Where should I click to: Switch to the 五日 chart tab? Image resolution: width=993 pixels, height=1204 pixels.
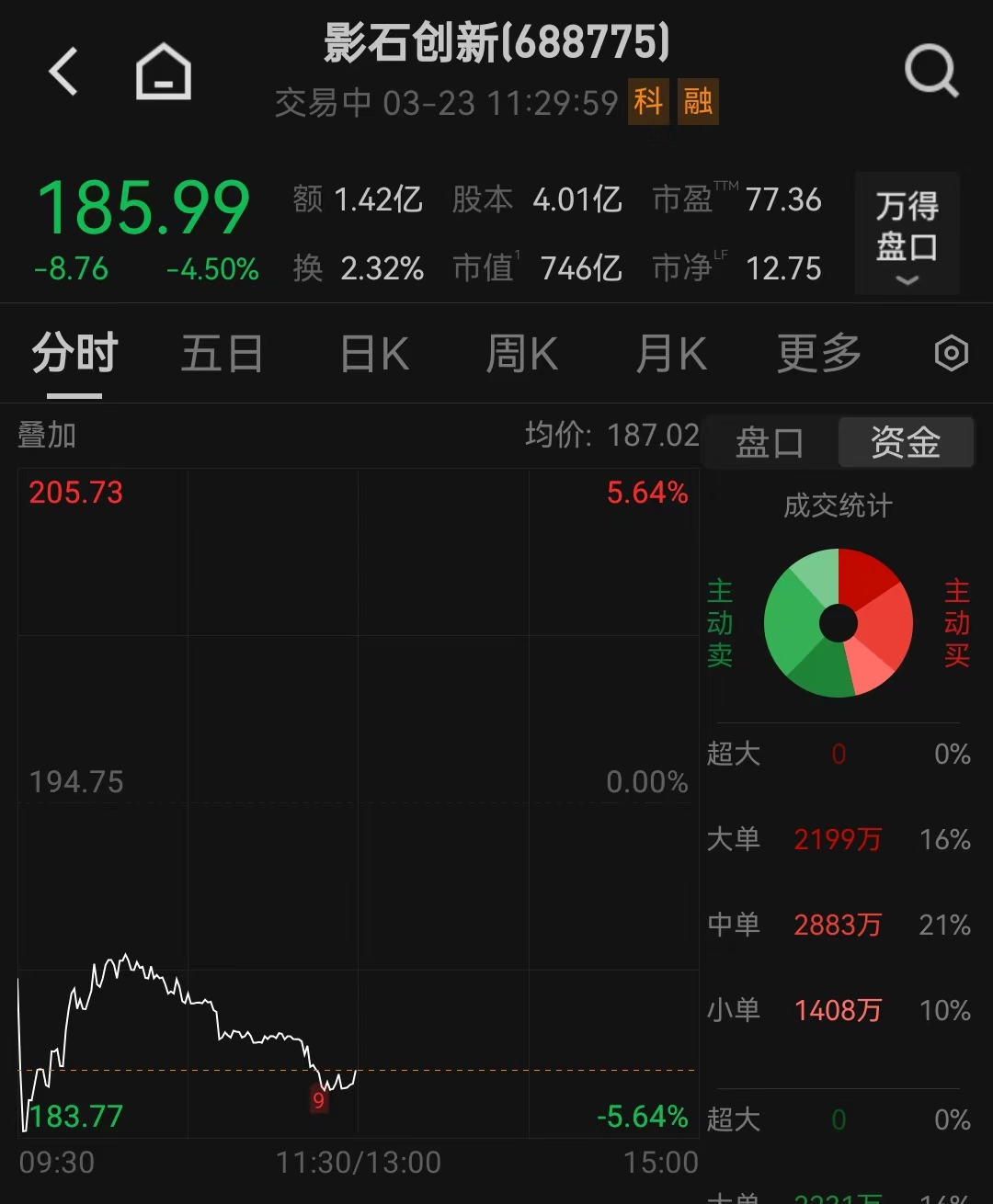pos(222,354)
